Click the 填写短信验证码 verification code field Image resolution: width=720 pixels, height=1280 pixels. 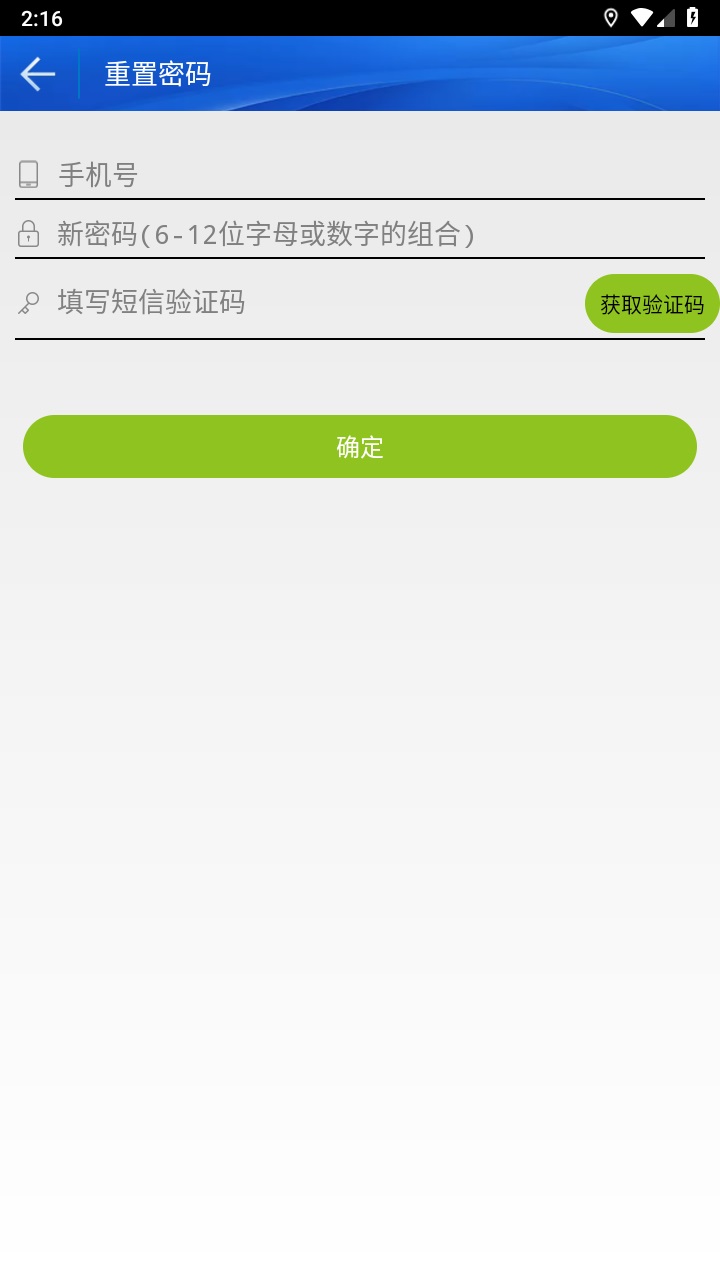[300, 303]
